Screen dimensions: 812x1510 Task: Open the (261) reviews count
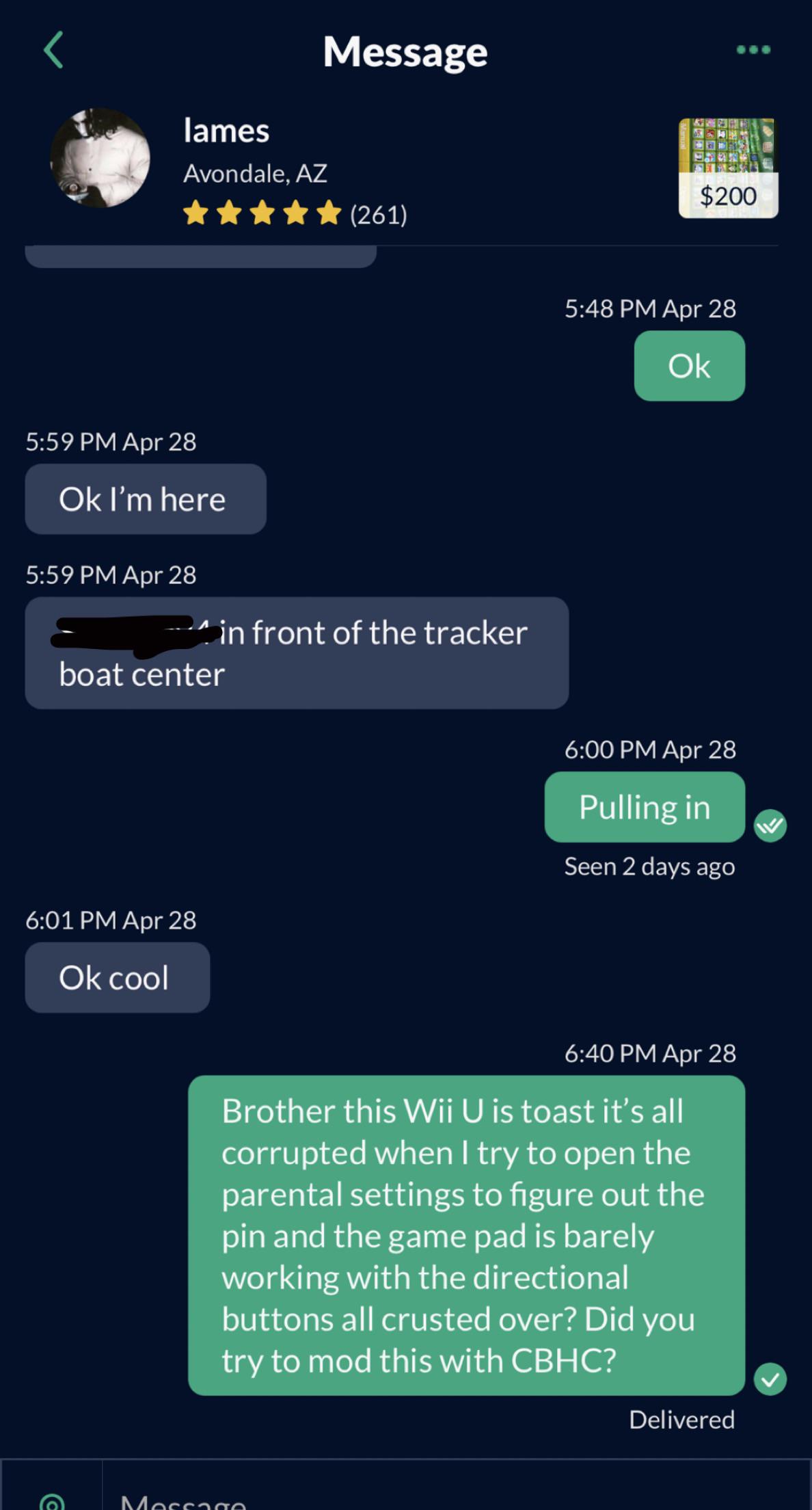tap(379, 214)
